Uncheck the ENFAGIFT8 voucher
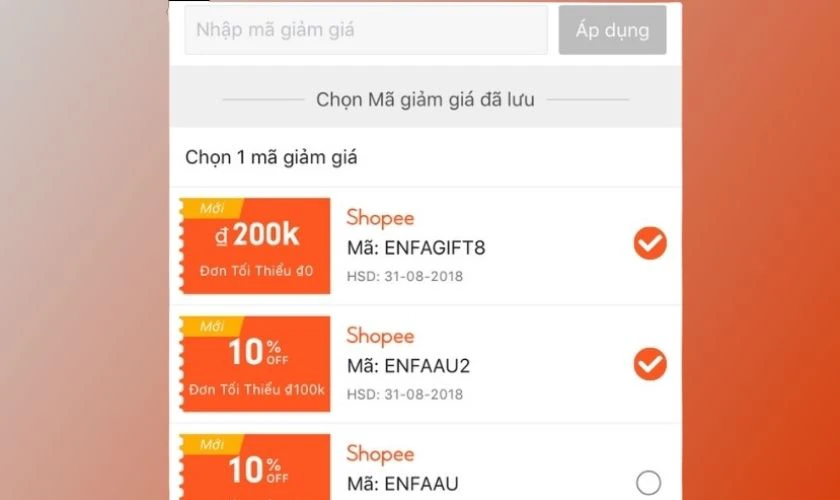The image size is (840, 500). click(x=650, y=243)
